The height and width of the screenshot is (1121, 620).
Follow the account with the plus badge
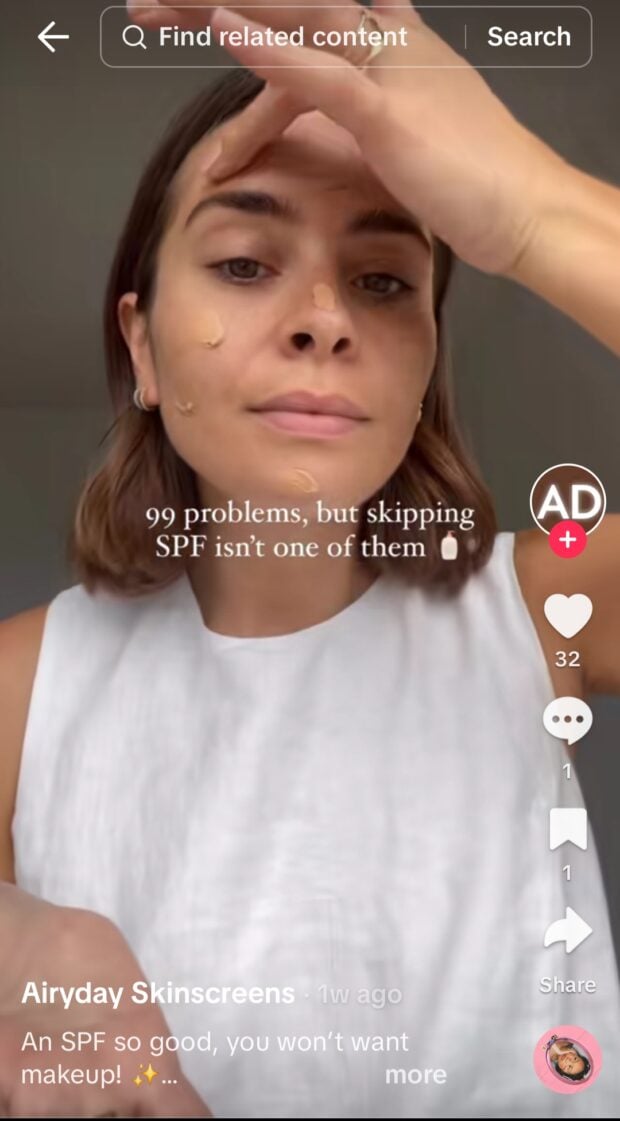point(567,540)
